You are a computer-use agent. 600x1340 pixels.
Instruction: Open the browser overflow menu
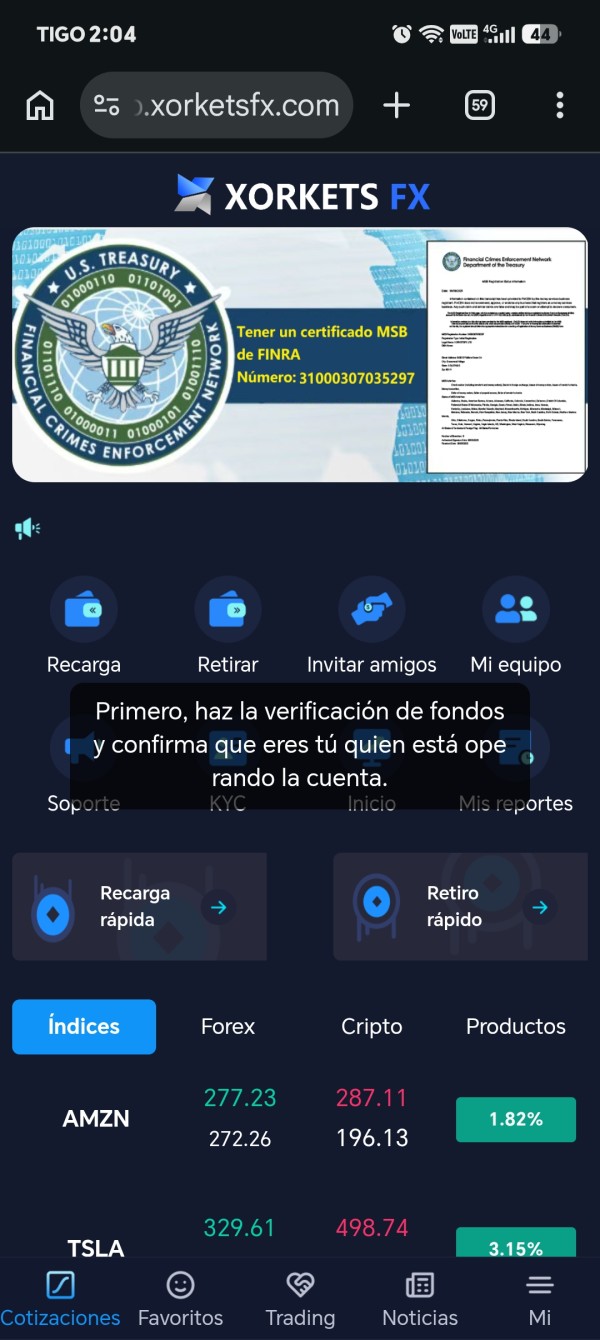tap(560, 105)
